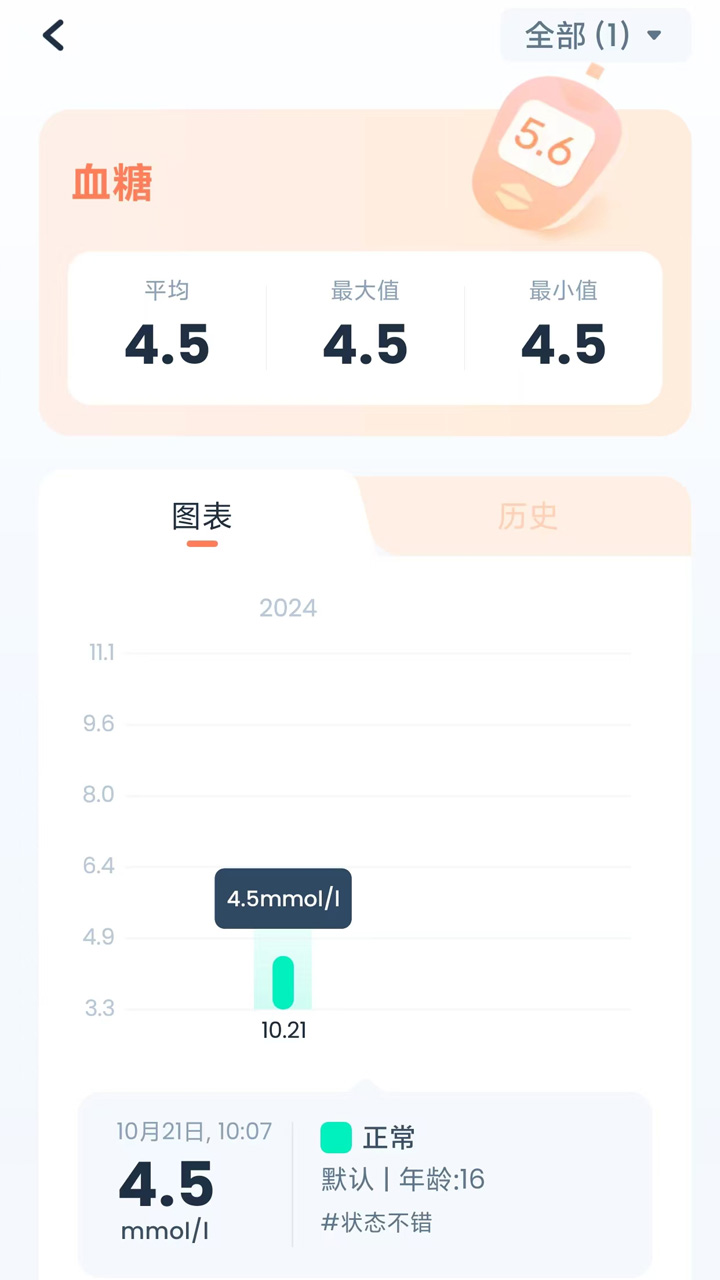
Task: Switch to the 图表 tab
Action: click(x=203, y=517)
